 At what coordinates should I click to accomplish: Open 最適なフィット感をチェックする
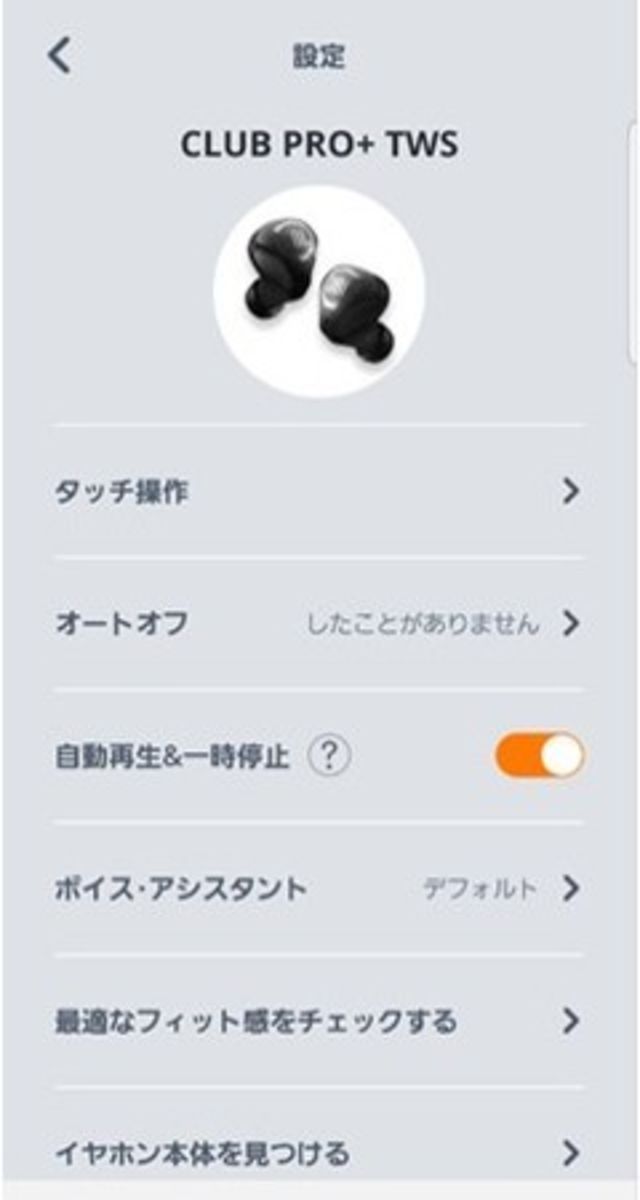(318, 1021)
